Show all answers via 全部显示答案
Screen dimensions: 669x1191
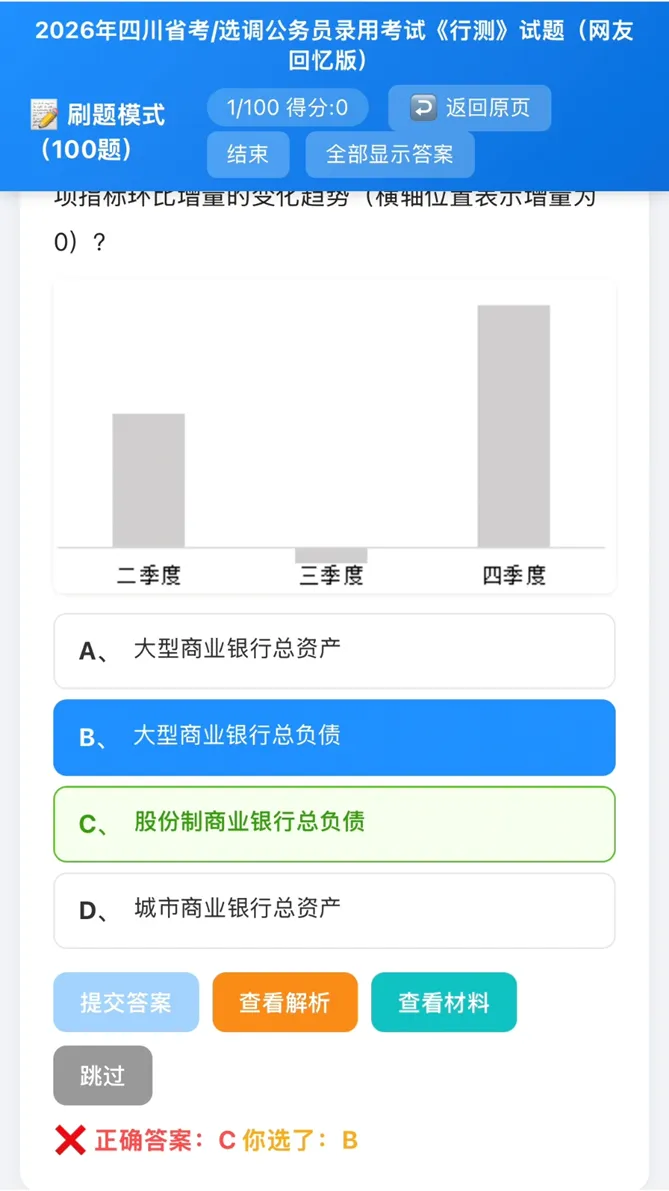point(390,154)
